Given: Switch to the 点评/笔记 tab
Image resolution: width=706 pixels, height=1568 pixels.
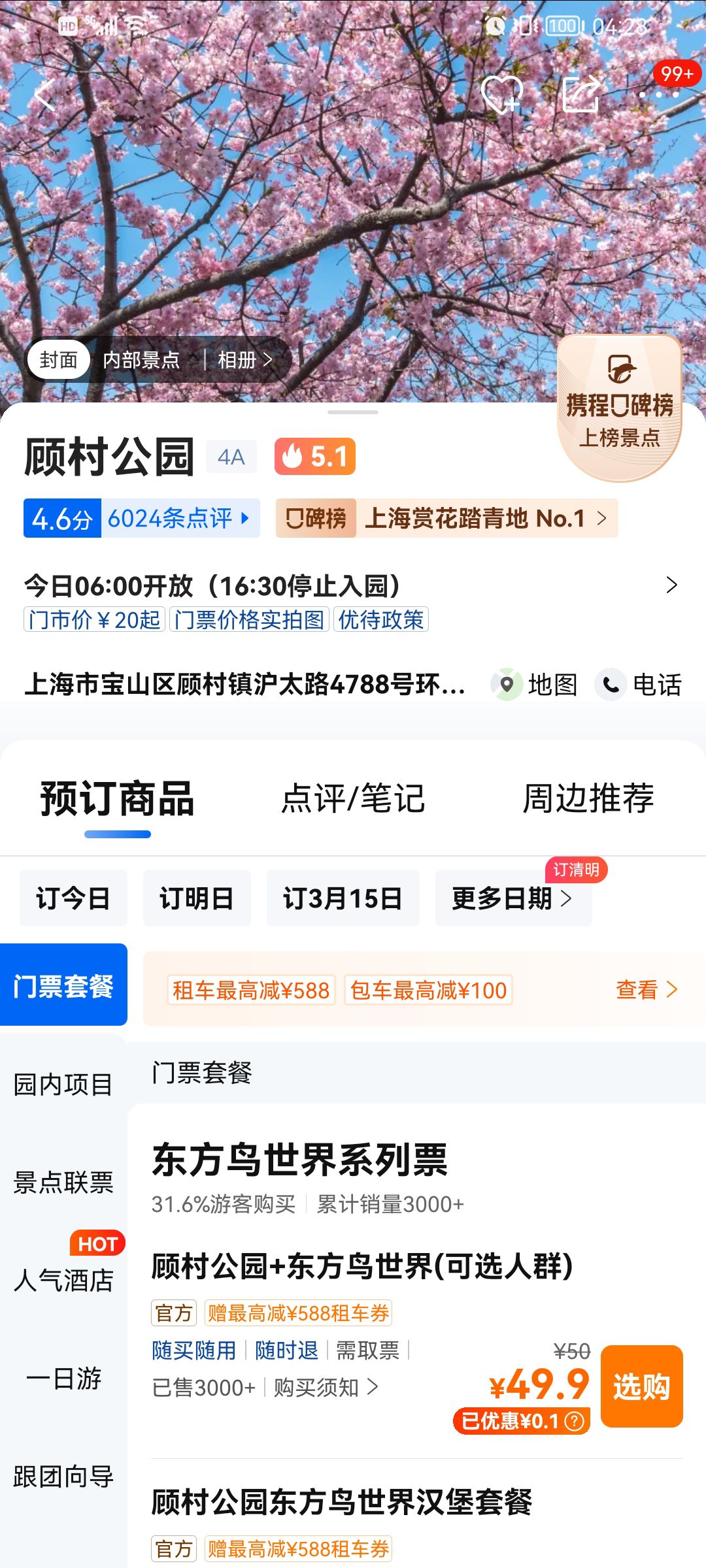Looking at the screenshot, I should [x=353, y=798].
